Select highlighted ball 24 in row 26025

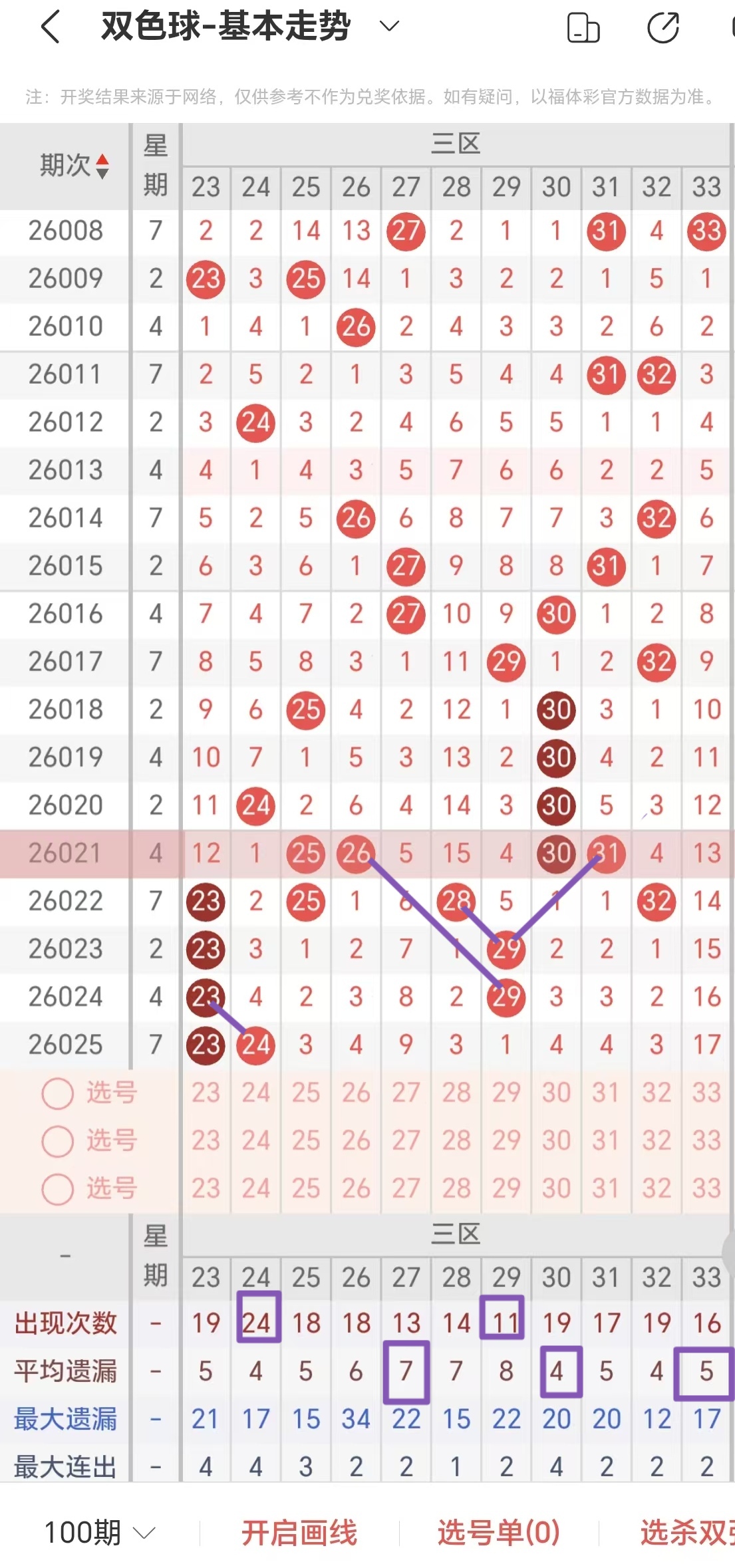255,1044
